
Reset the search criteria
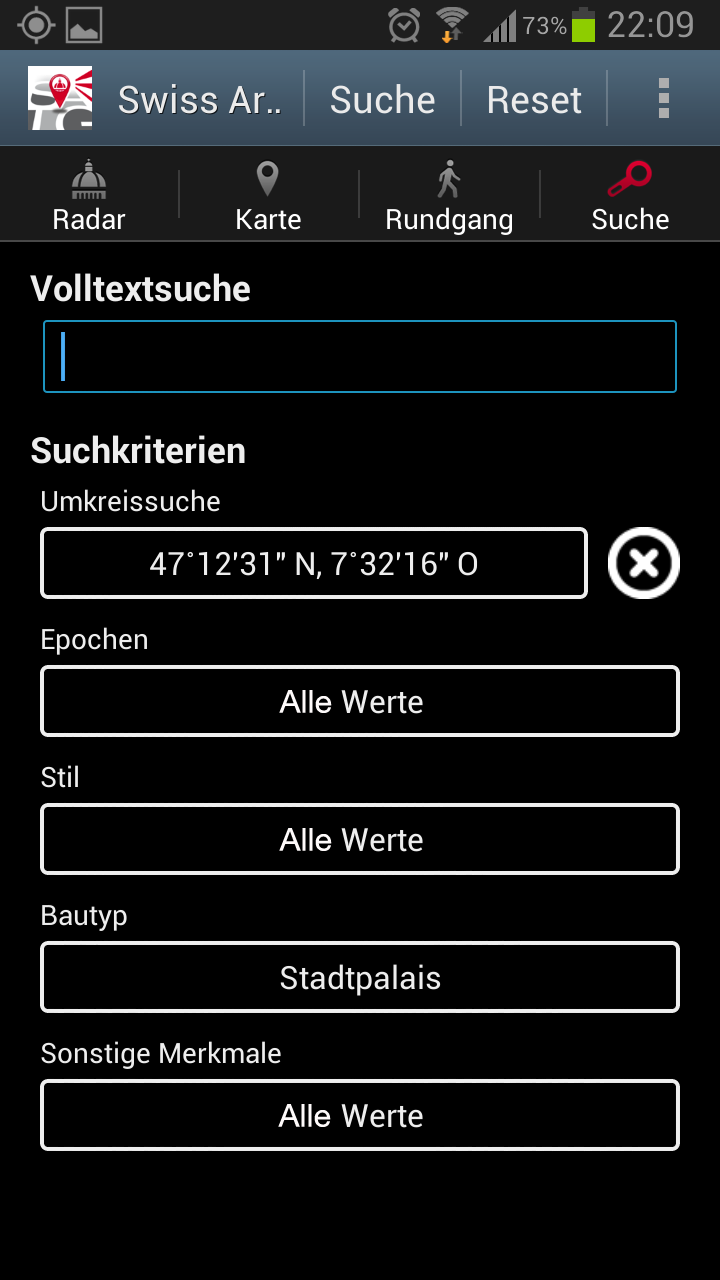(x=534, y=99)
